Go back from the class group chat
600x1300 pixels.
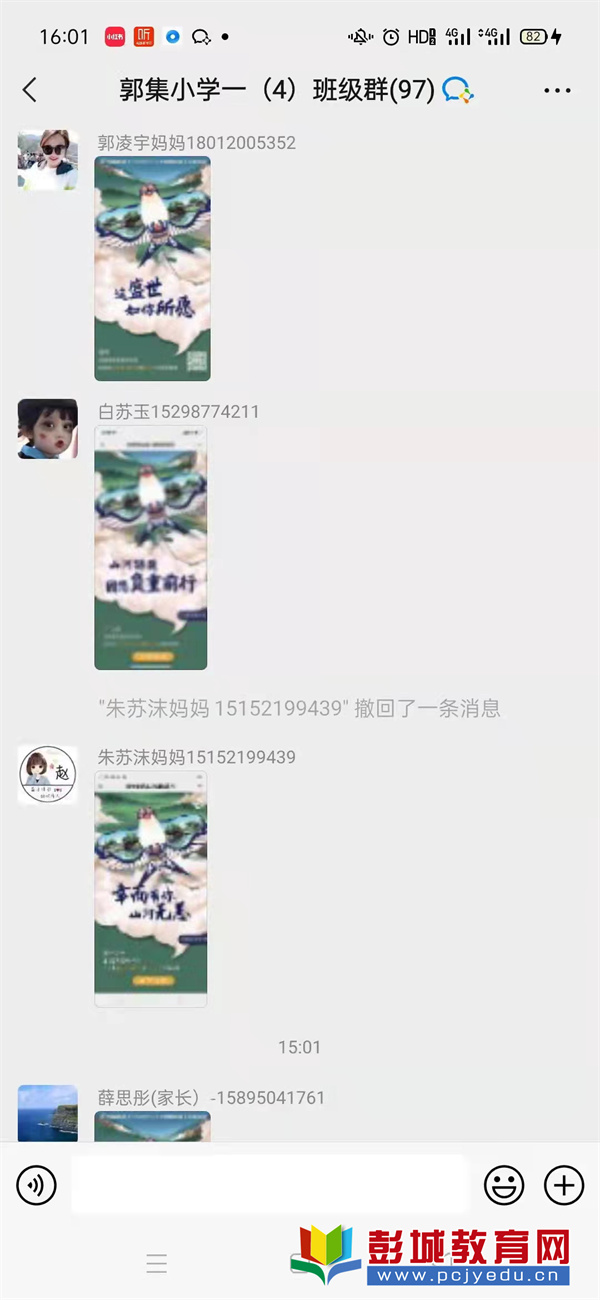click(x=29, y=90)
